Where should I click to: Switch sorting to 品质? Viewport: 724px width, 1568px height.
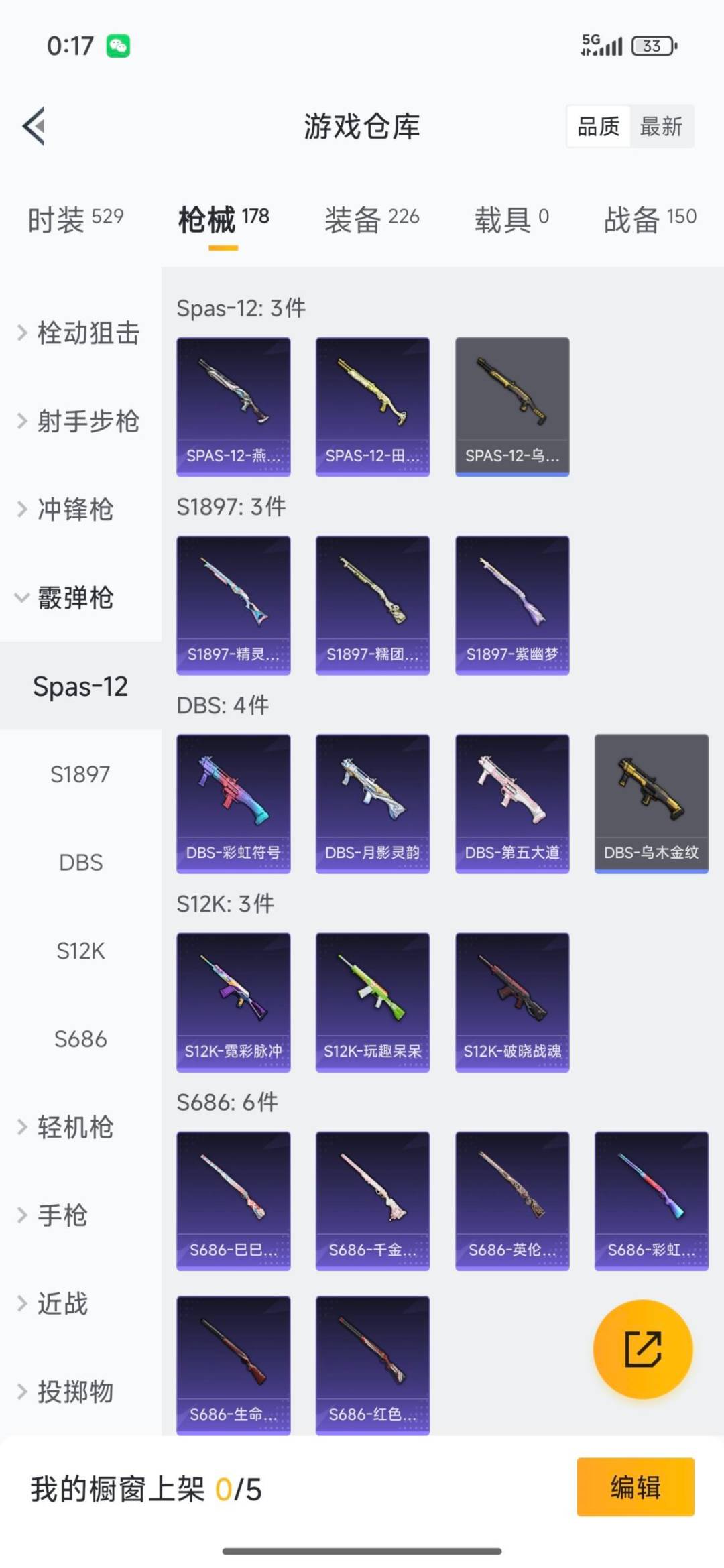(x=599, y=127)
